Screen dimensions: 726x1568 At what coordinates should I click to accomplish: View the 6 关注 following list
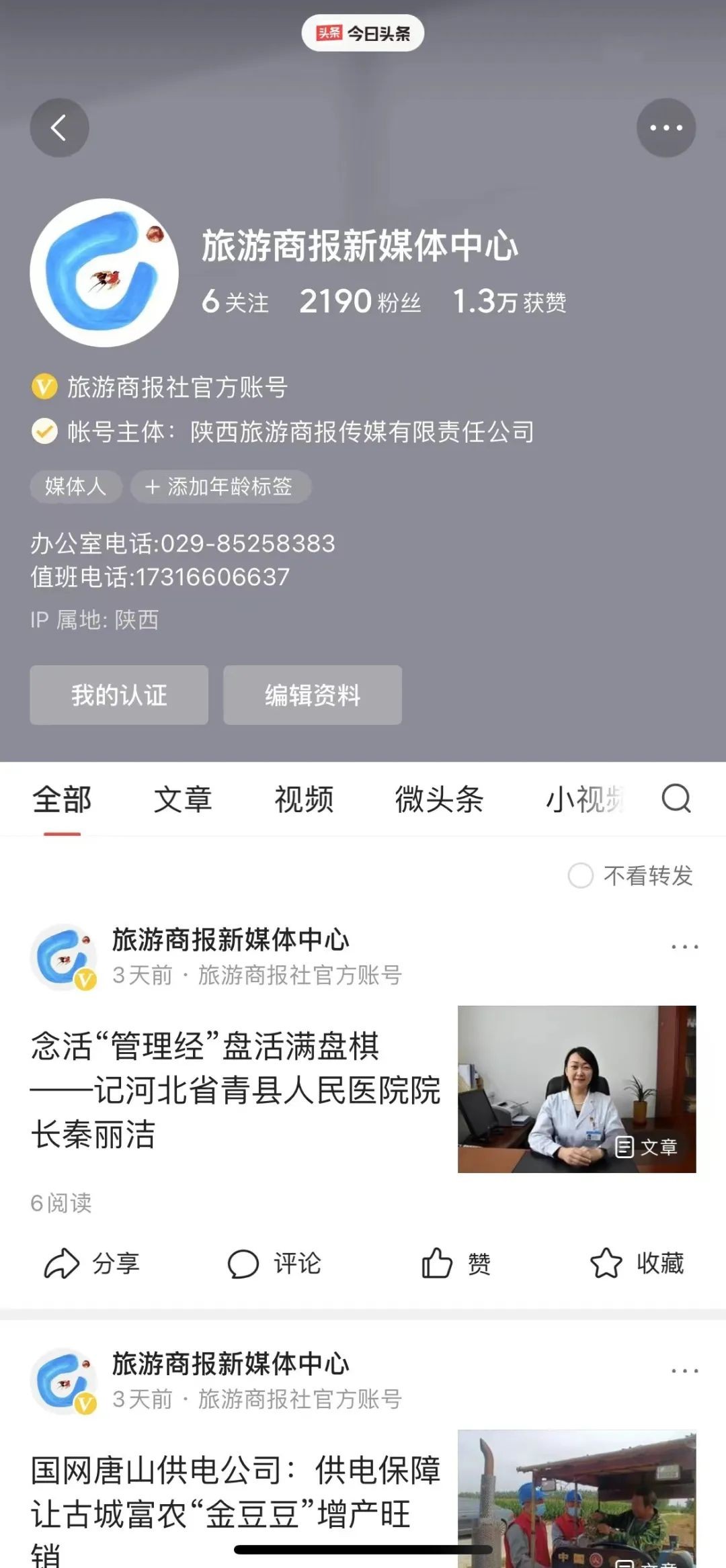point(235,302)
